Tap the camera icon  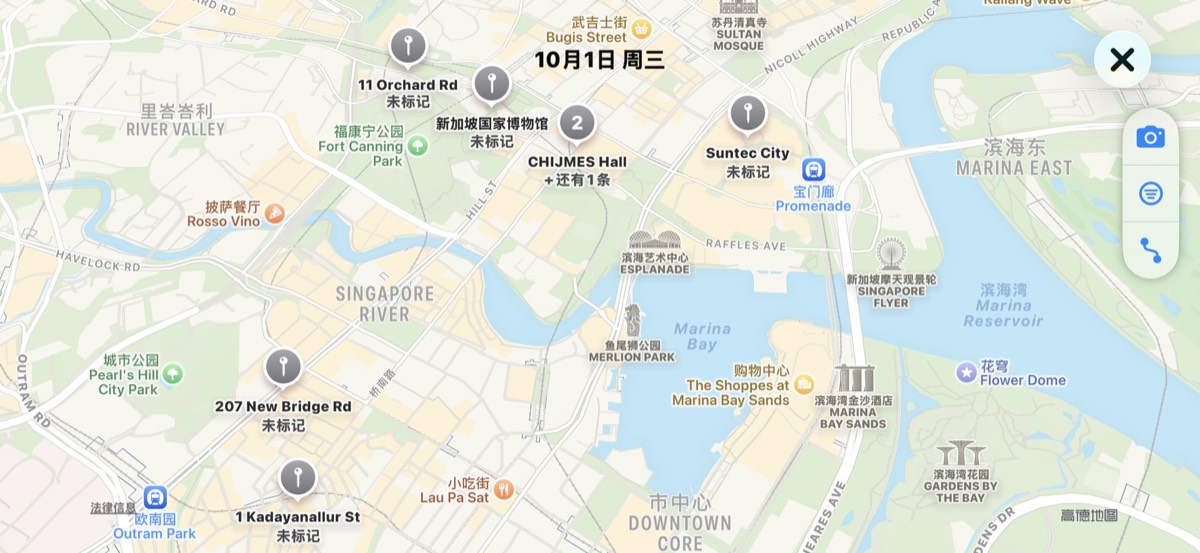tap(1150, 137)
